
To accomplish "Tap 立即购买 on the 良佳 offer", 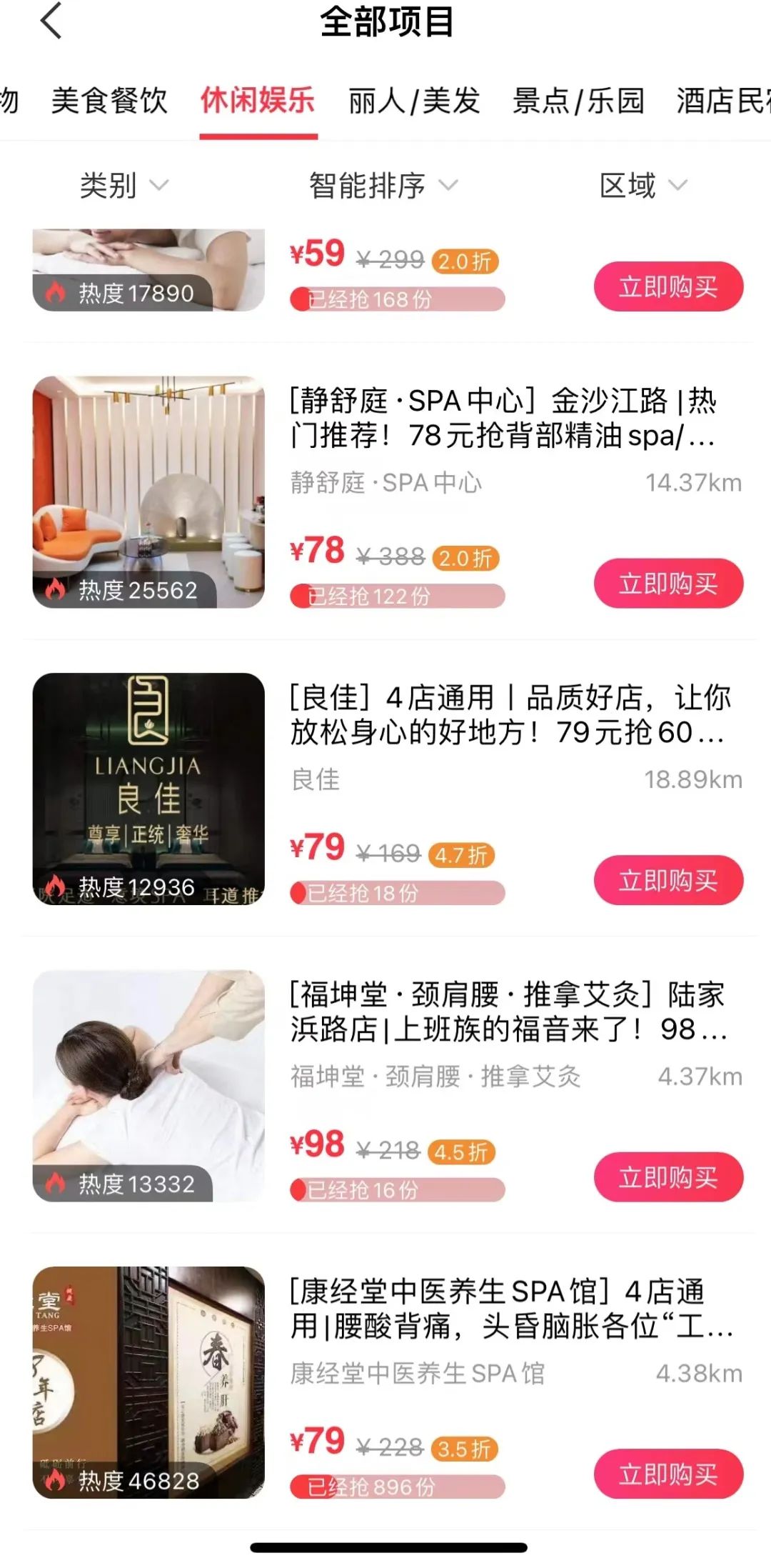I will (x=668, y=880).
